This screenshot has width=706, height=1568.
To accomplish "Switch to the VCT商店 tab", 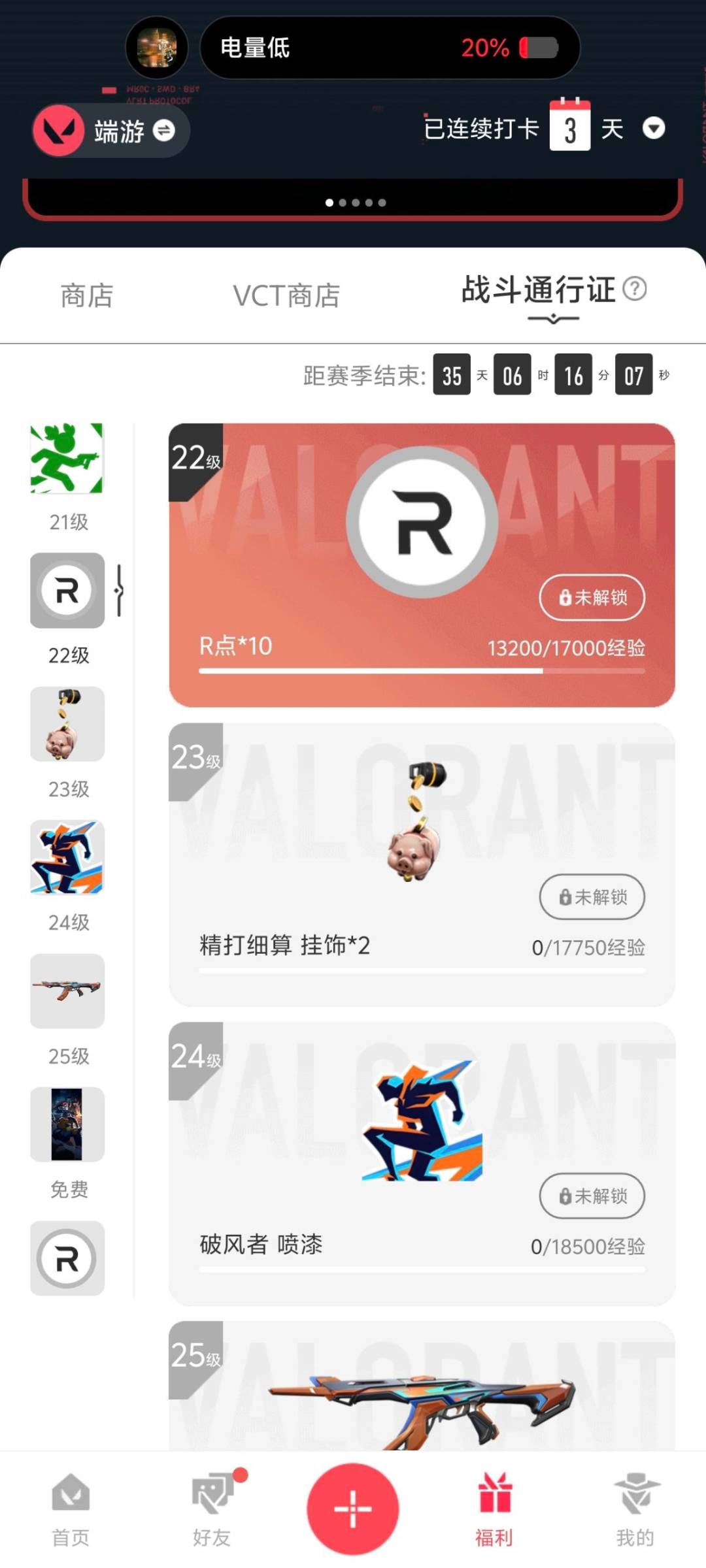I will [x=286, y=295].
